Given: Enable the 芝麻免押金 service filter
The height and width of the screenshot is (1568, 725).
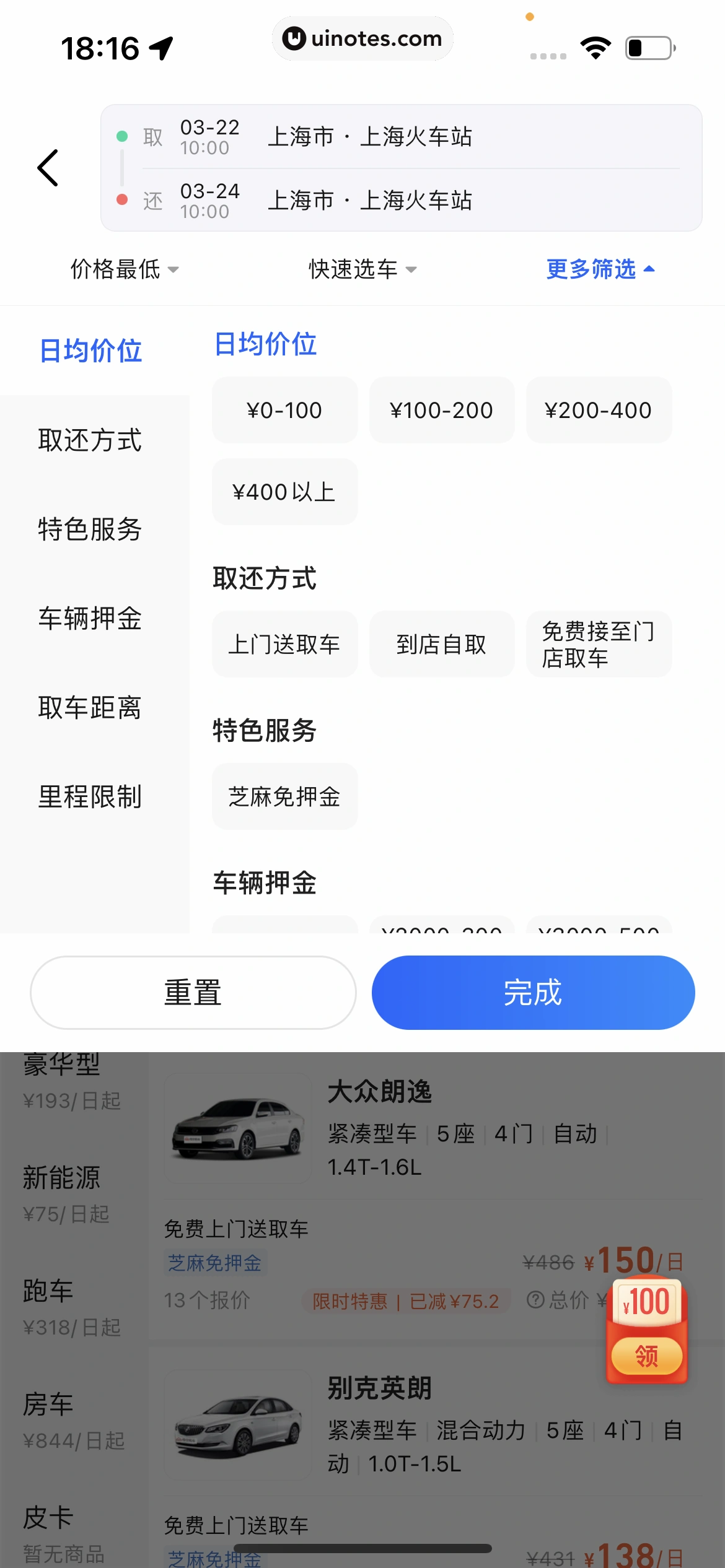Looking at the screenshot, I should (x=284, y=798).
